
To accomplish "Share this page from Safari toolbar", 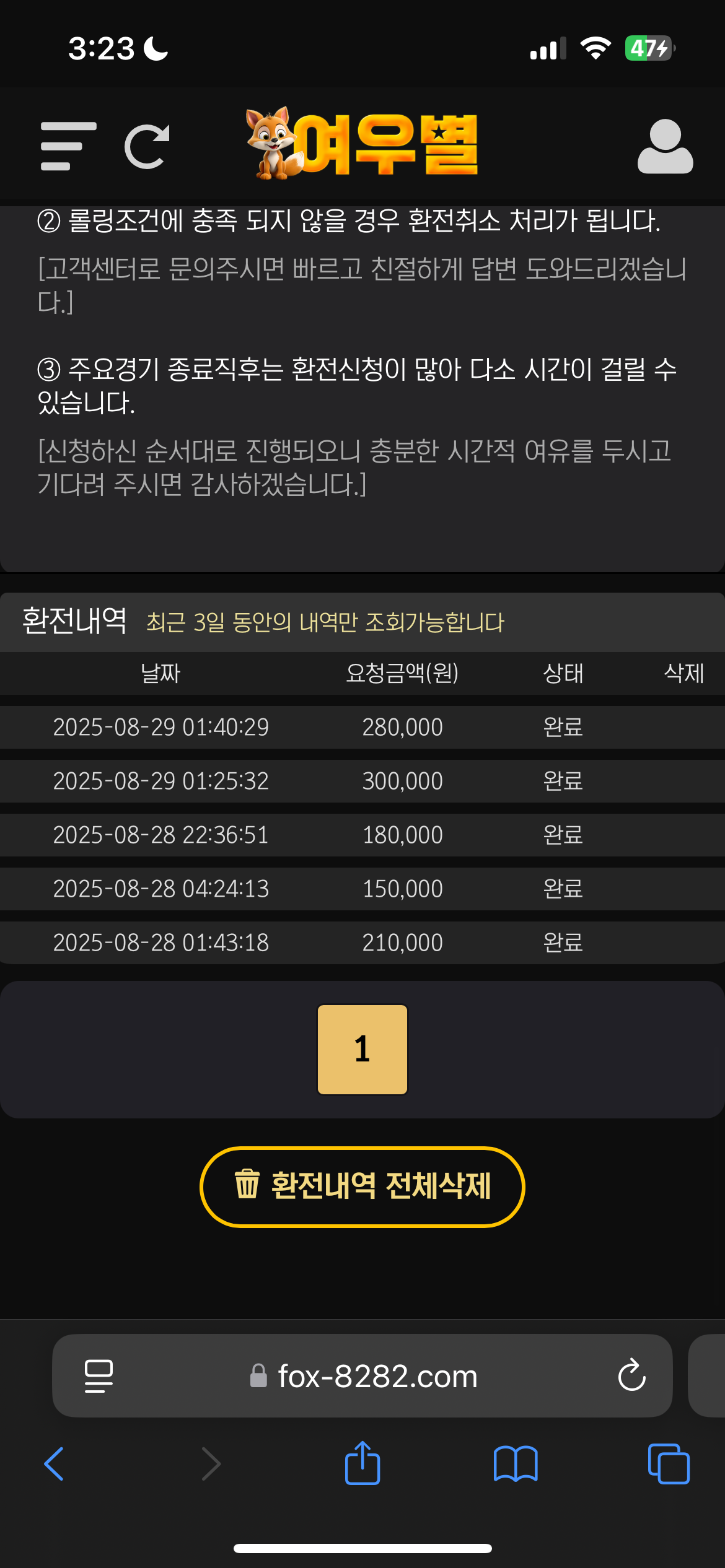I will 362,1464.
